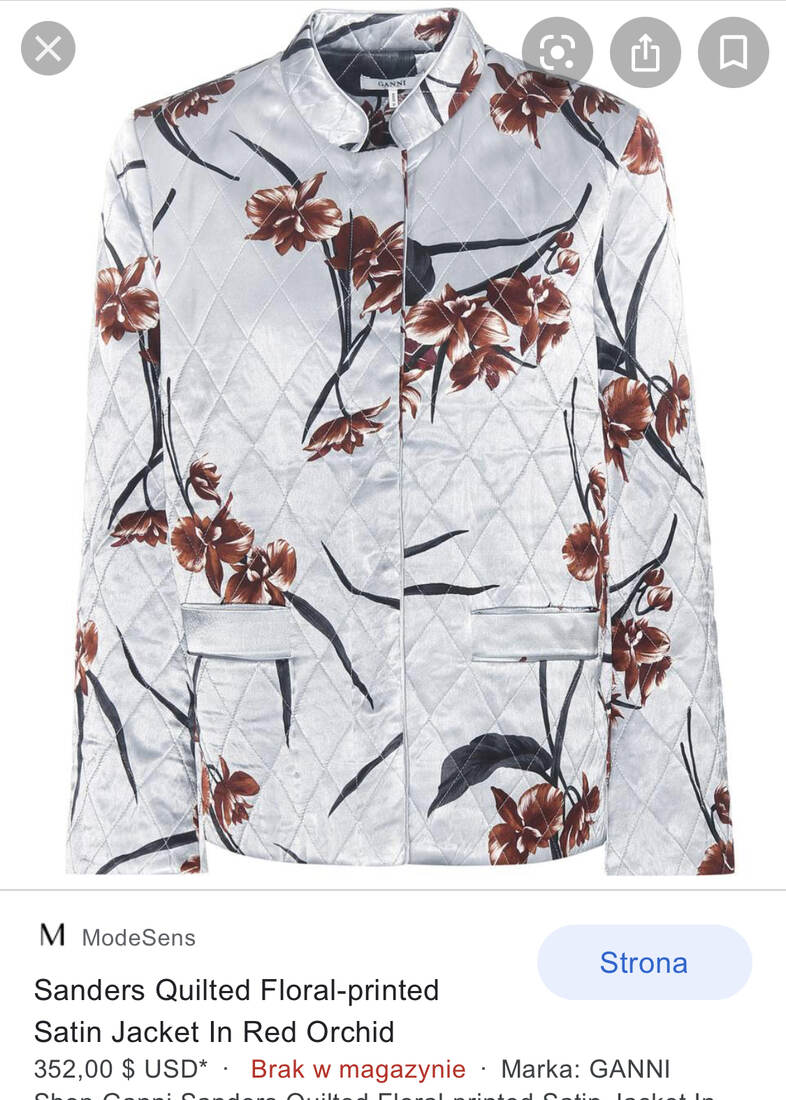
Task: Bookmark this image result
Action: [x=733, y=52]
